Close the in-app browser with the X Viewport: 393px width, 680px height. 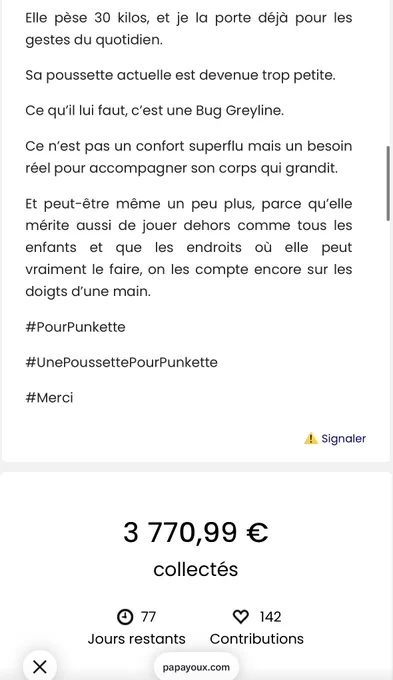40,667
